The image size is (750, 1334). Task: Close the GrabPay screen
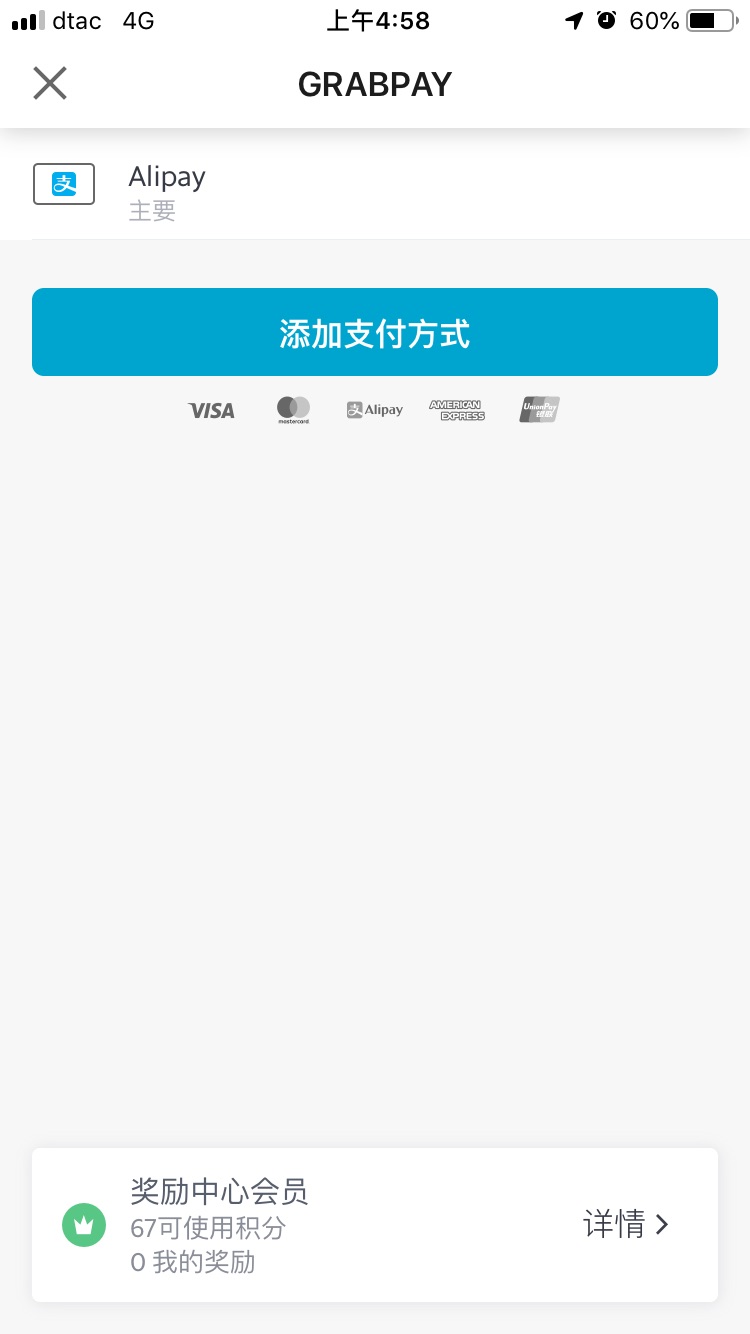tap(50, 84)
